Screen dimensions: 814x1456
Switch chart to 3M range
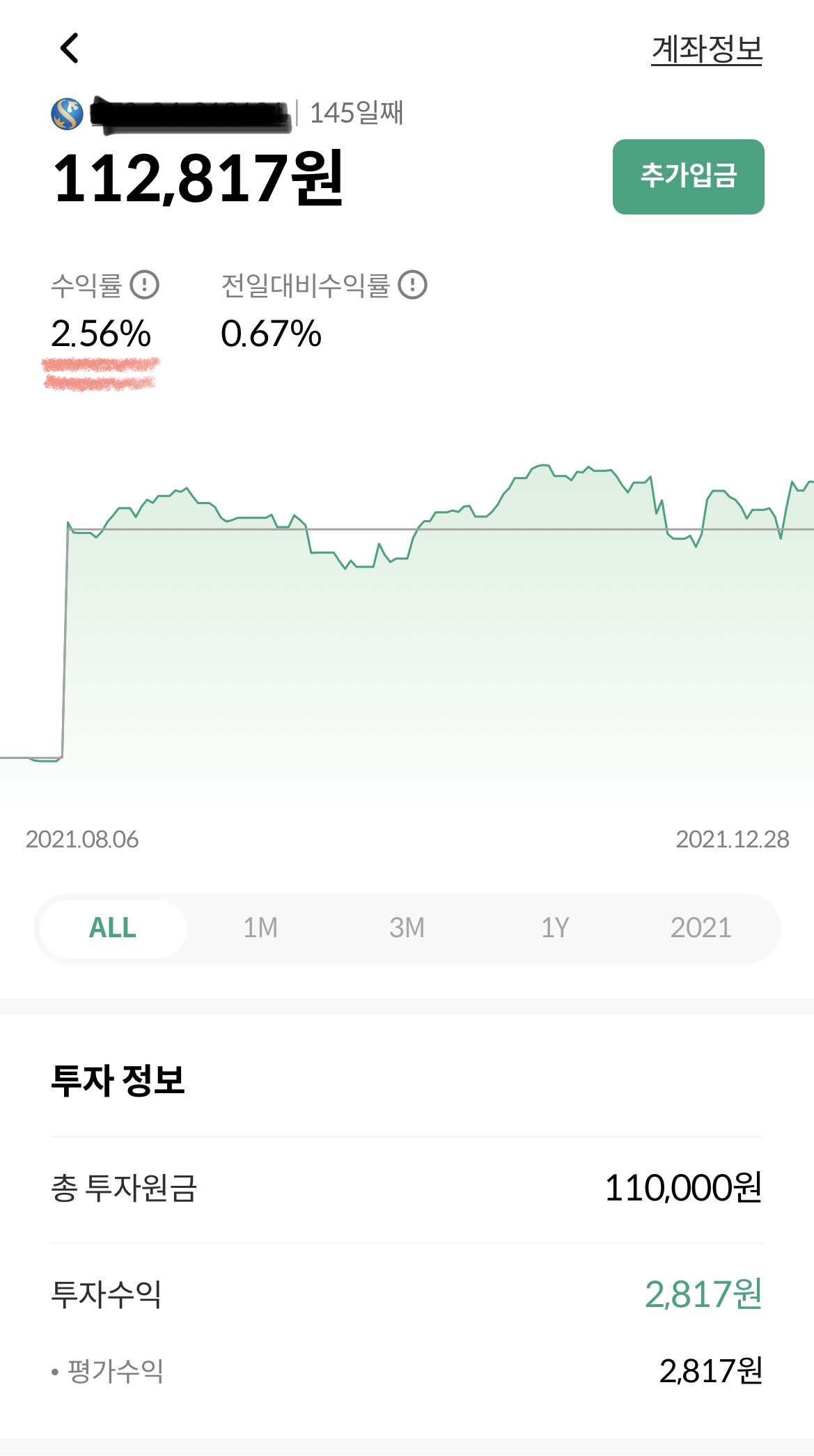click(407, 928)
